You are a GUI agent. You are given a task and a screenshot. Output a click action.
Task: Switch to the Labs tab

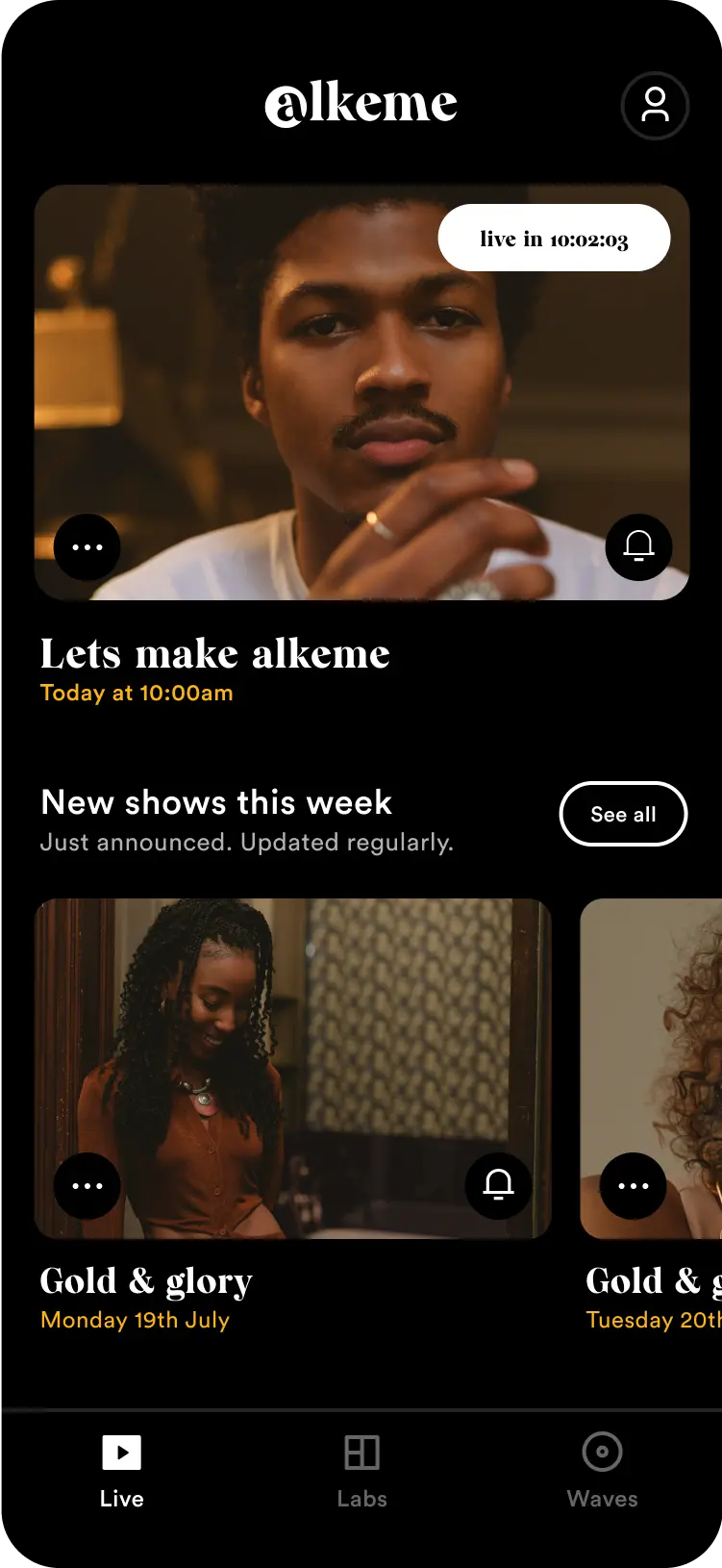point(362,1472)
